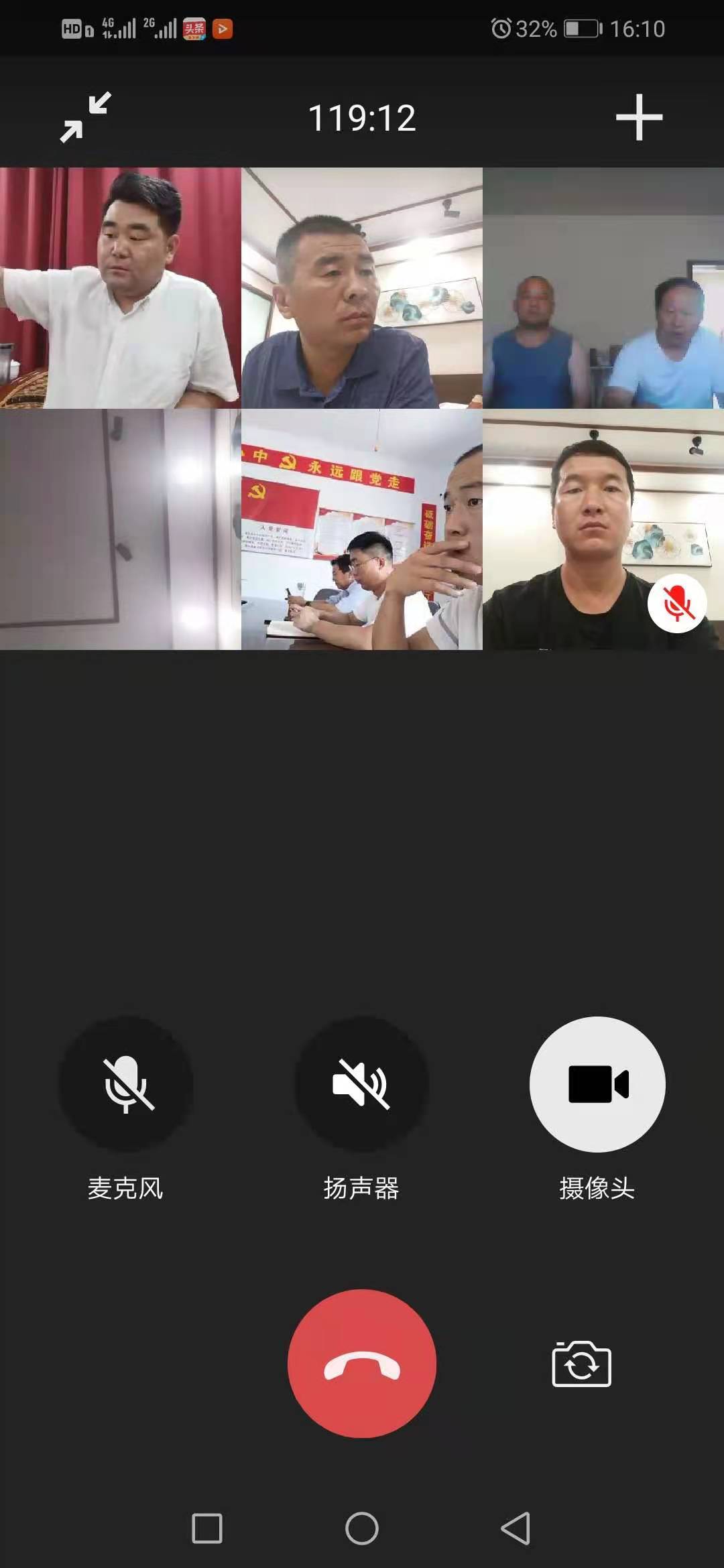
Task: Enlarge the blue polo participant's video
Action: [x=362, y=288]
